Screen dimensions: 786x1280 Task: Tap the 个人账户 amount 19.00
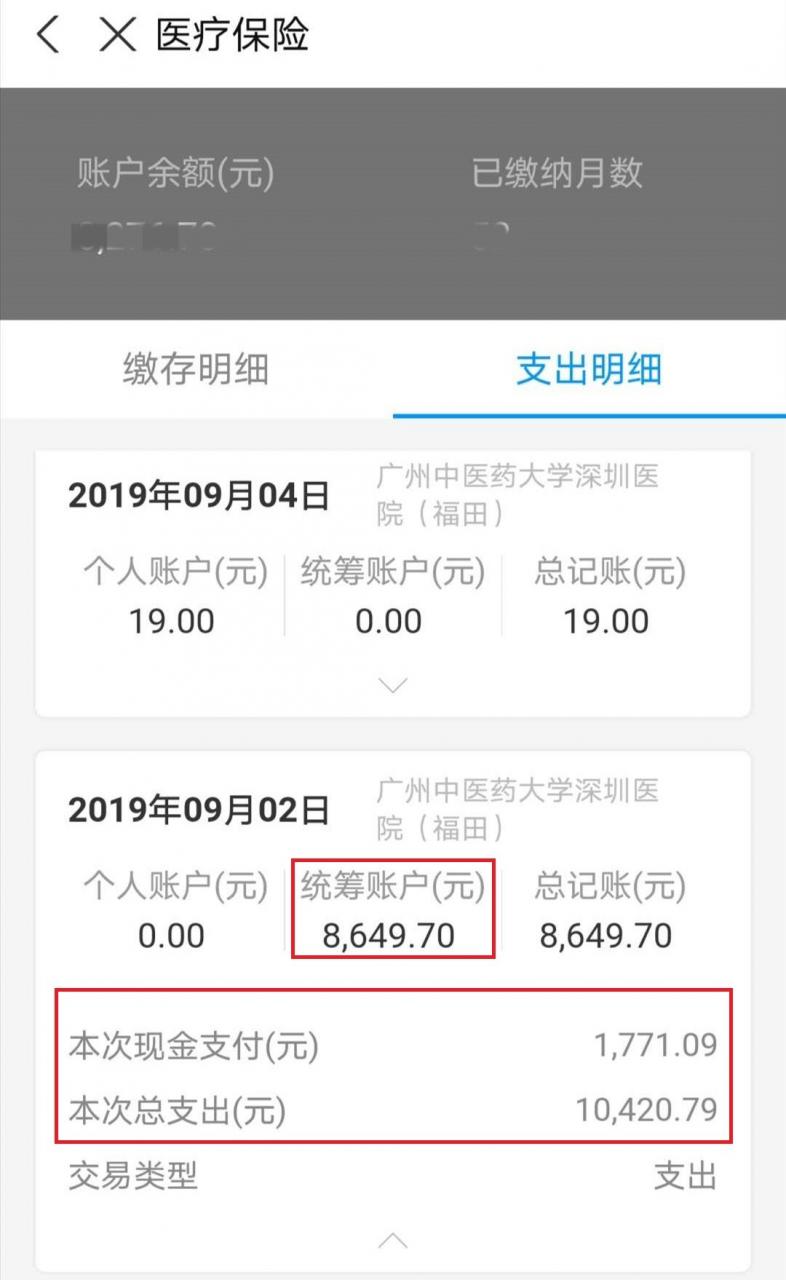[x=168, y=620]
